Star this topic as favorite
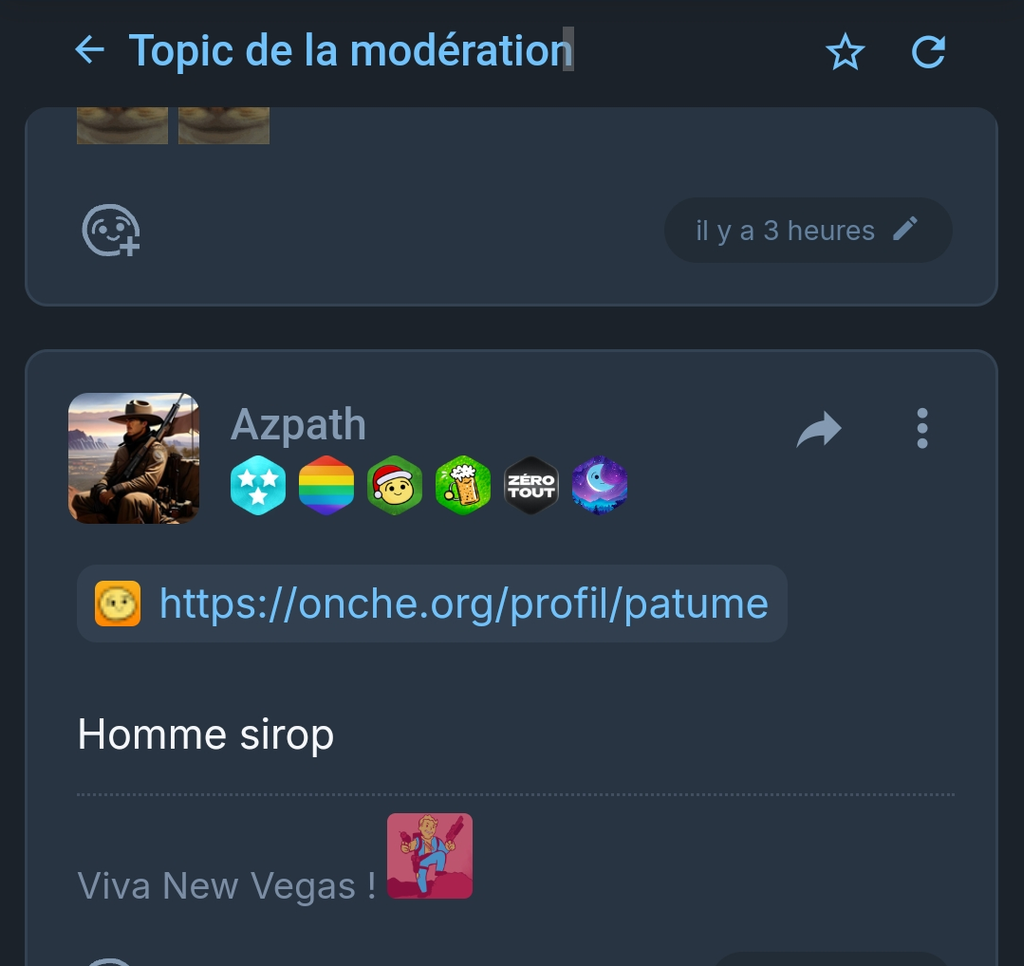The width and height of the screenshot is (1024, 966). [x=845, y=52]
